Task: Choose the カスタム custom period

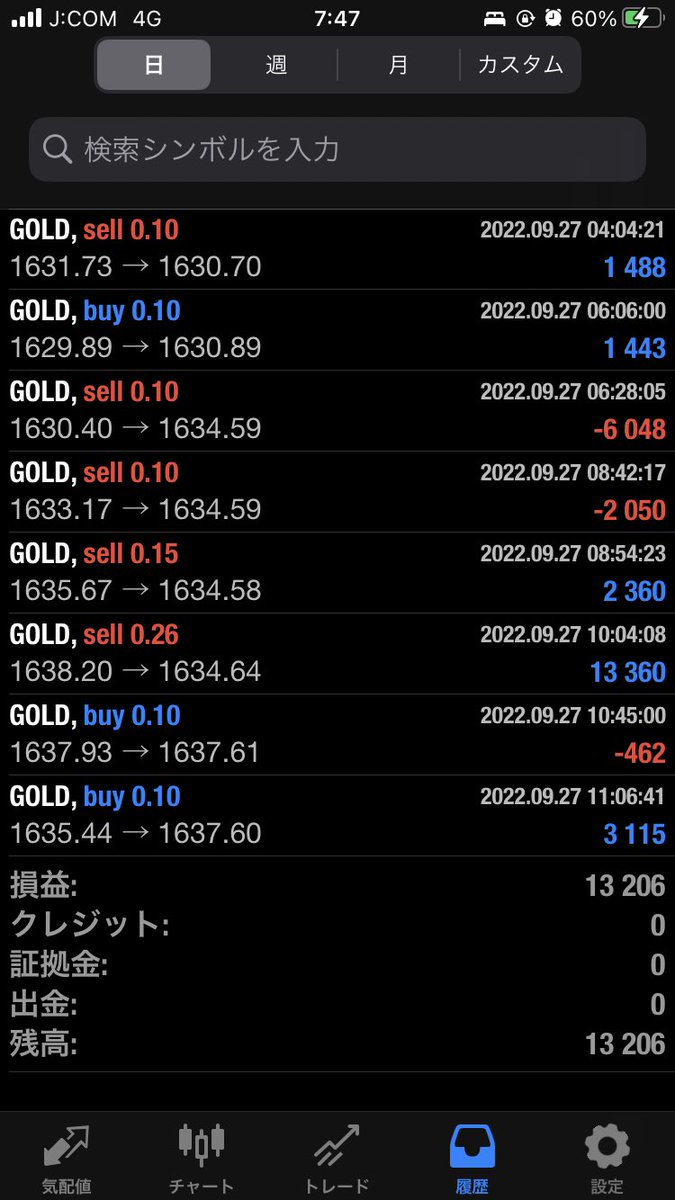Action: [x=519, y=65]
